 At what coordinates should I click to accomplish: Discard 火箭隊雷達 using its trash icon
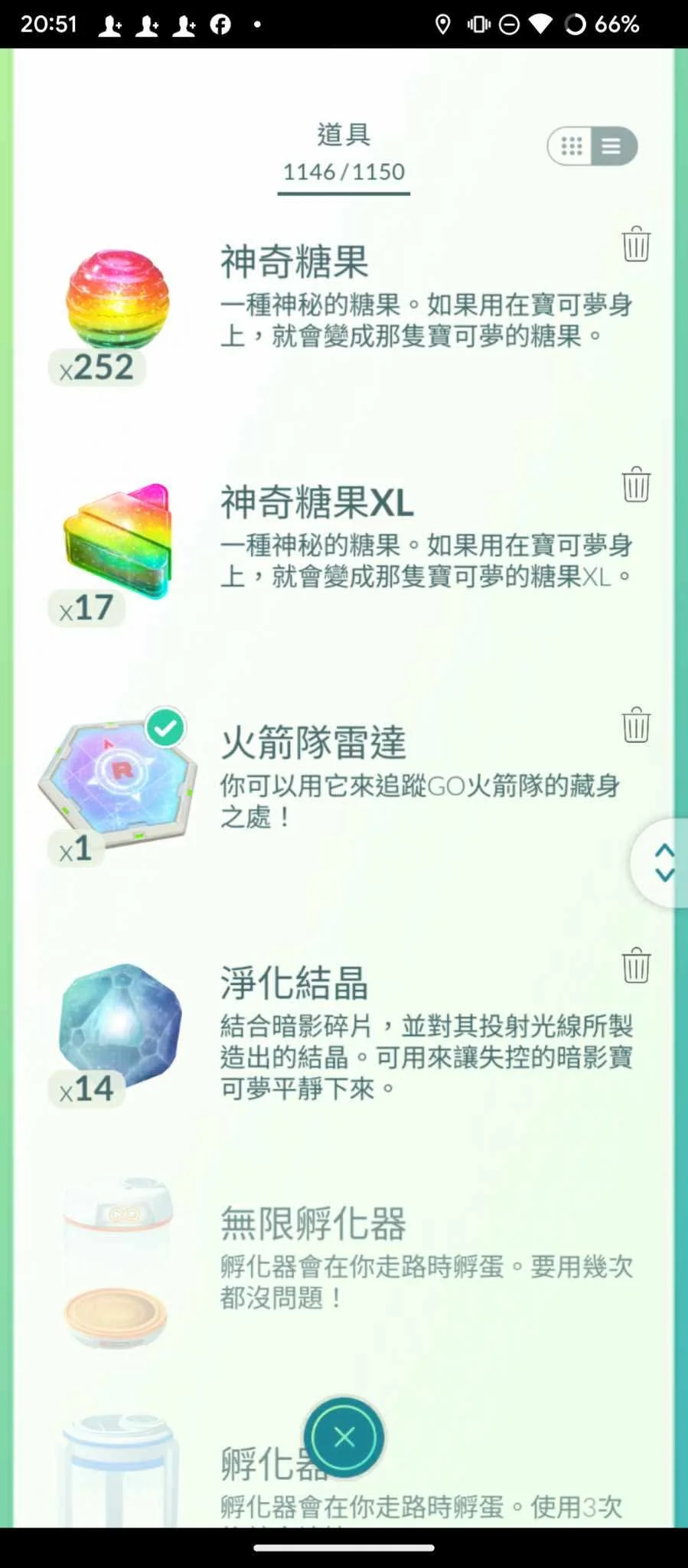tap(636, 724)
